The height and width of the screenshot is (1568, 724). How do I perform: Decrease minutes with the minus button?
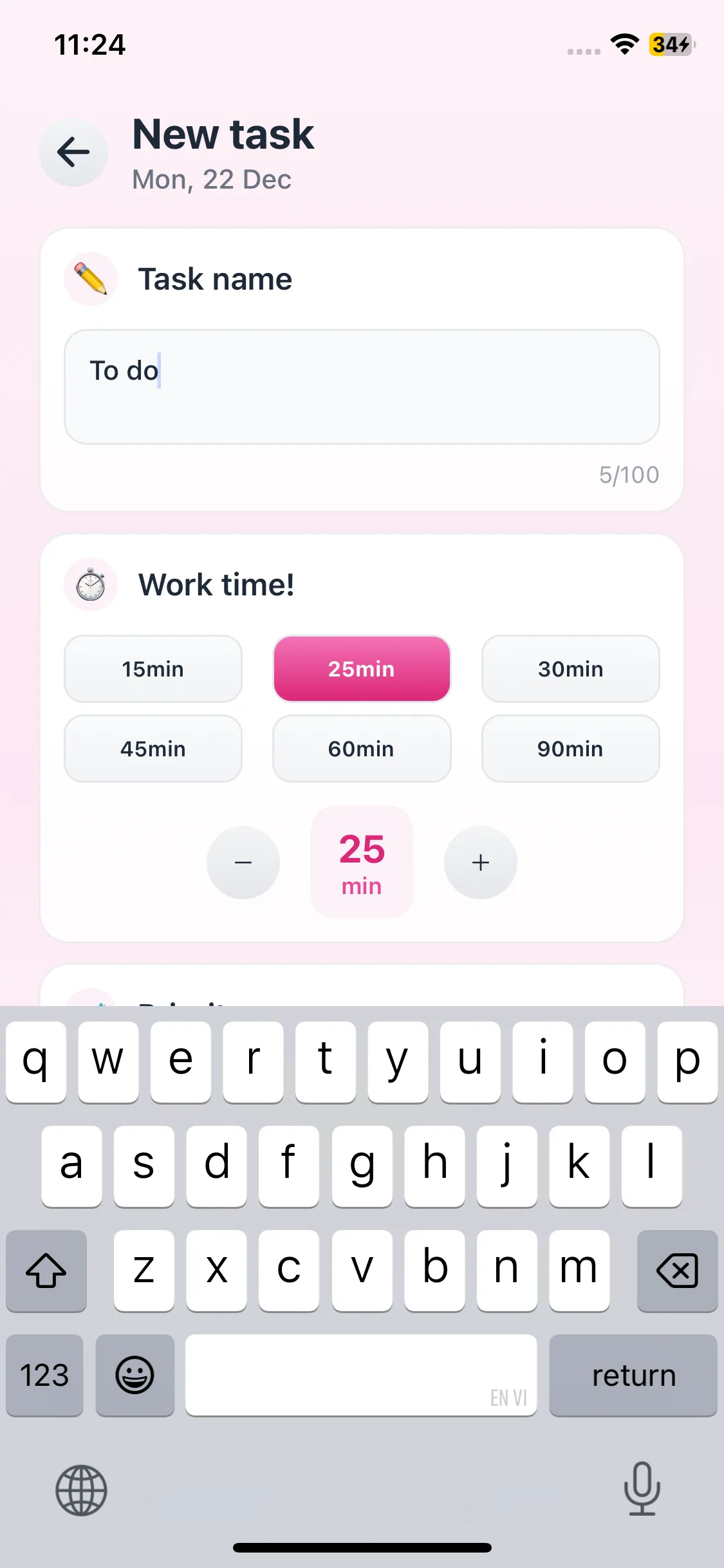(x=243, y=863)
